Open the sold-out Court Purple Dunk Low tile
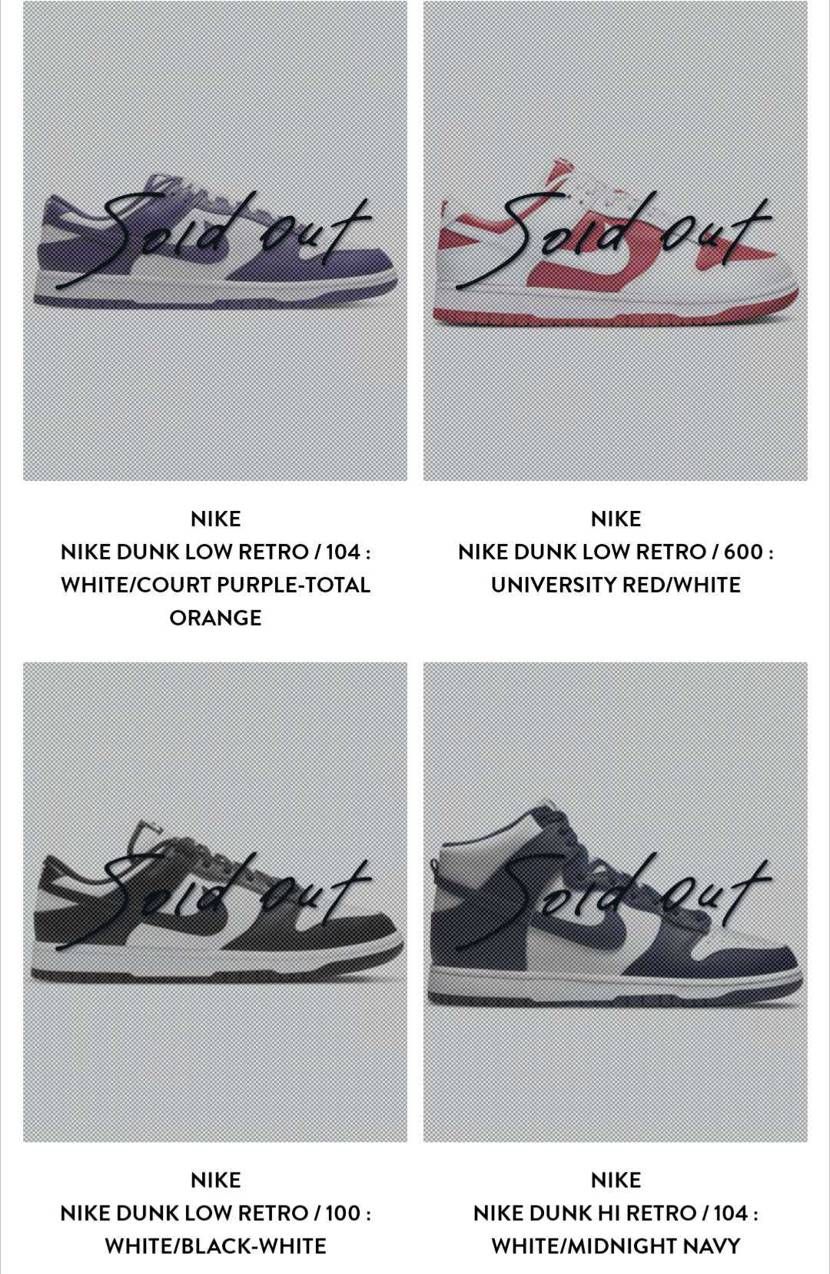 coord(215,242)
